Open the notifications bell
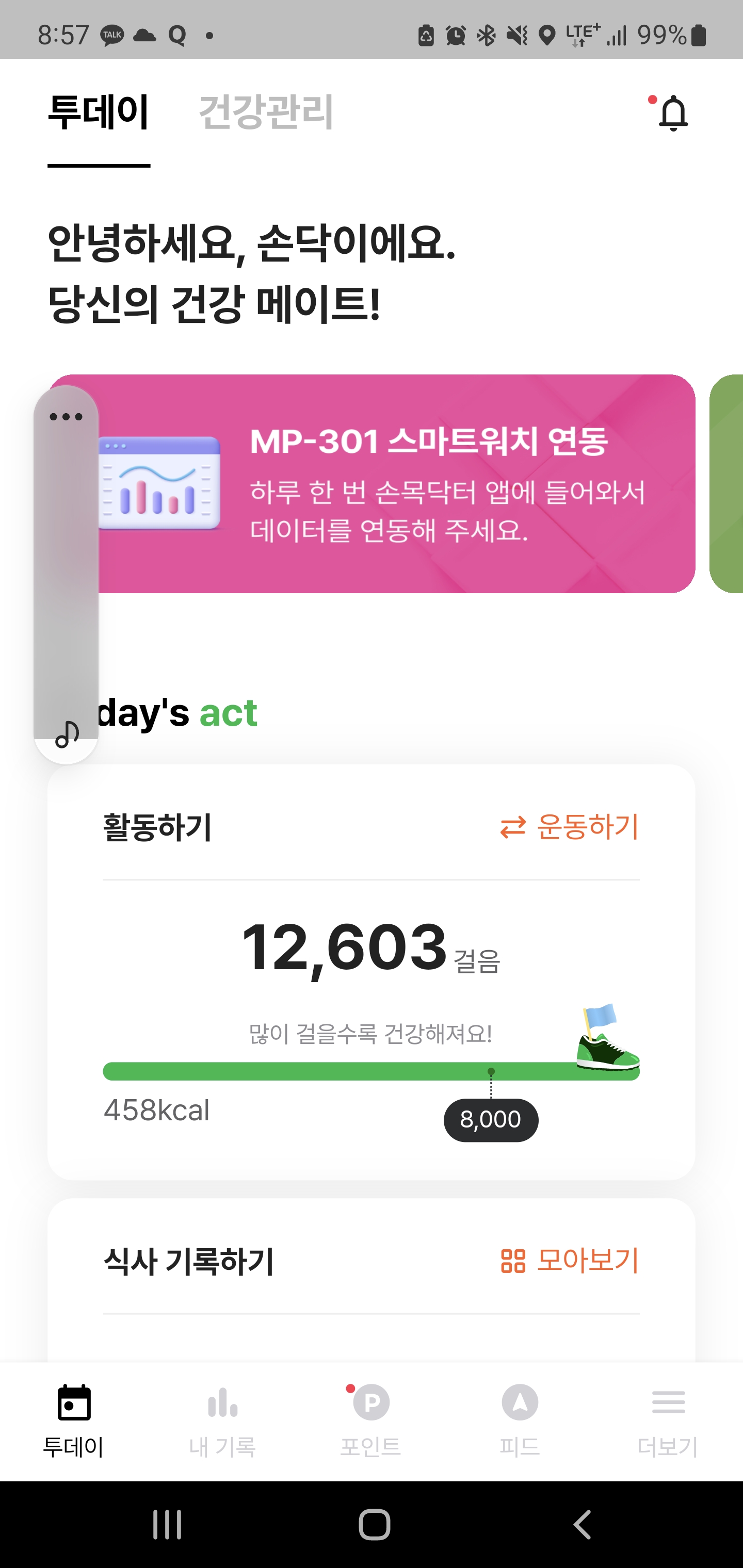Viewport: 743px width, 1568px height. (672, 113)
